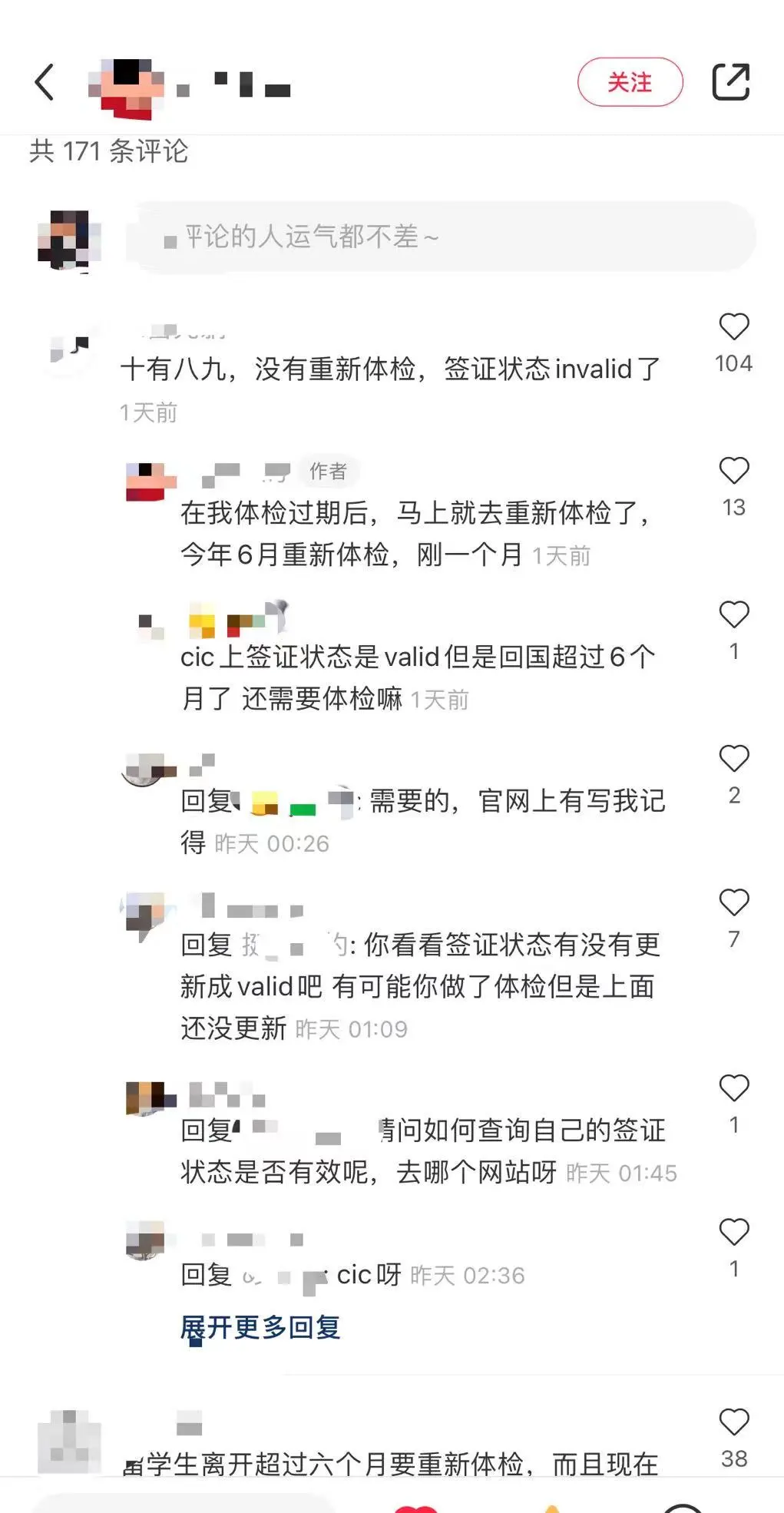Screen dimensions: 784x1513
Task: Like the reply with 7 likes
Action: [x=733, y=902]
